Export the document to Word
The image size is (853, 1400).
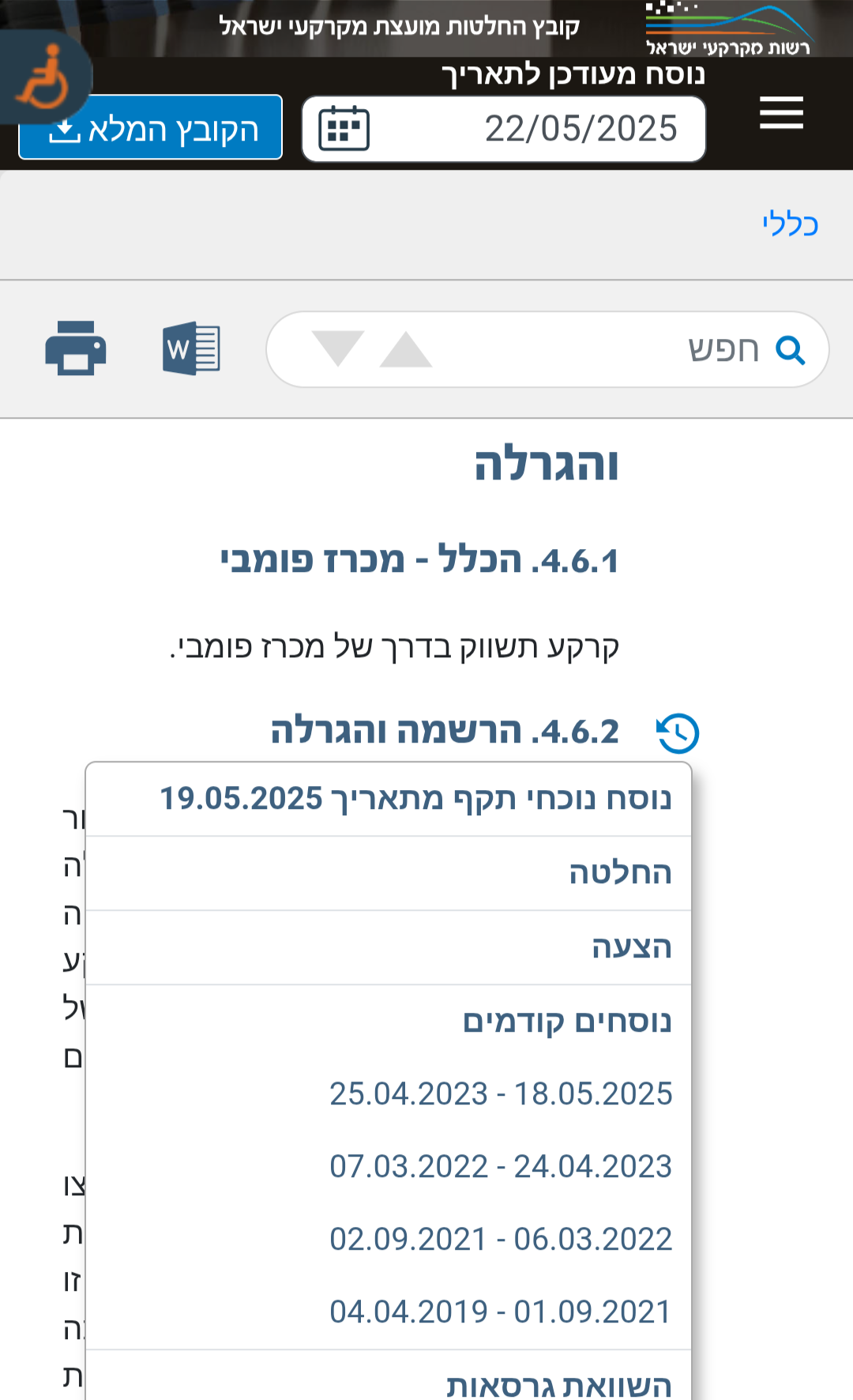pyautogui.click(x=191, y=348)
